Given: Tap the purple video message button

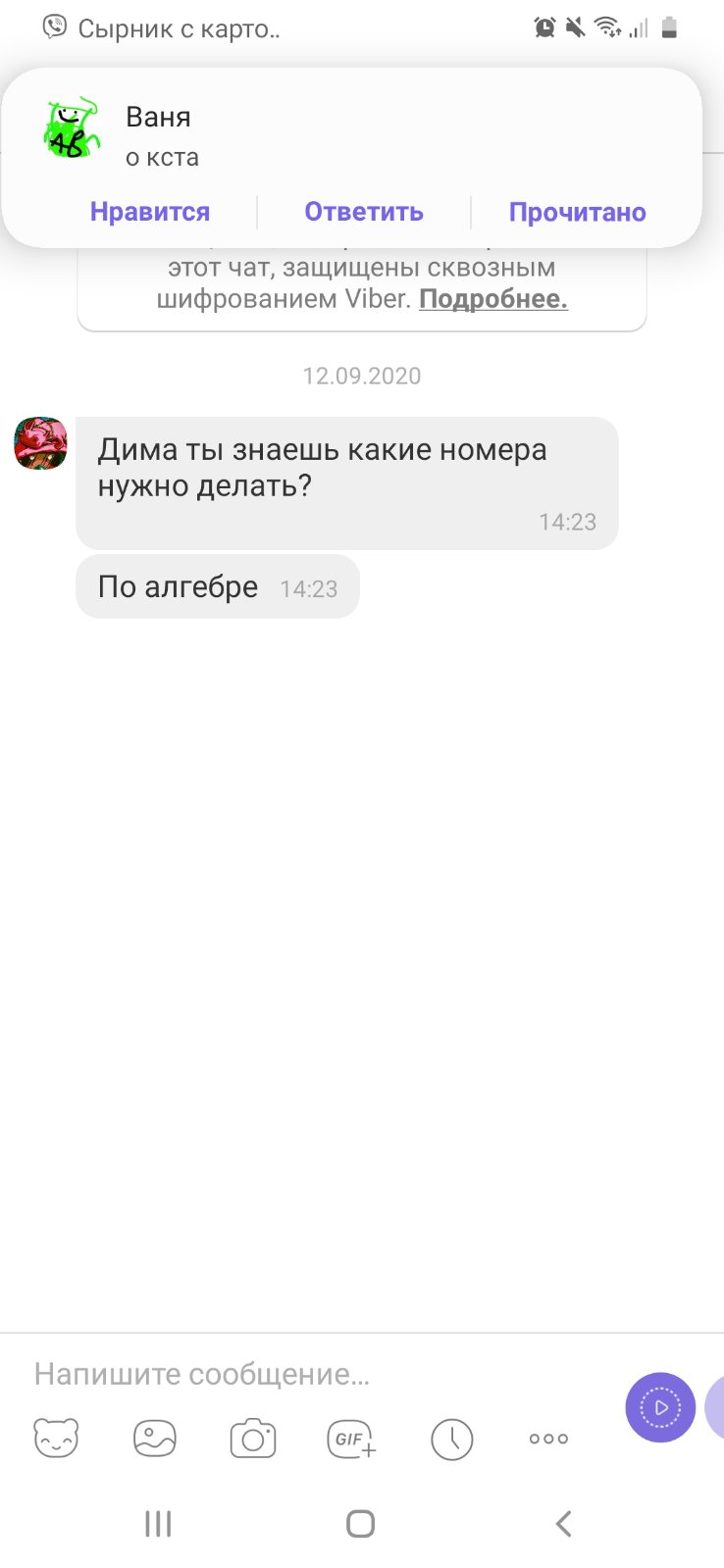Looking at the screenshot, I should (660, 1407).
